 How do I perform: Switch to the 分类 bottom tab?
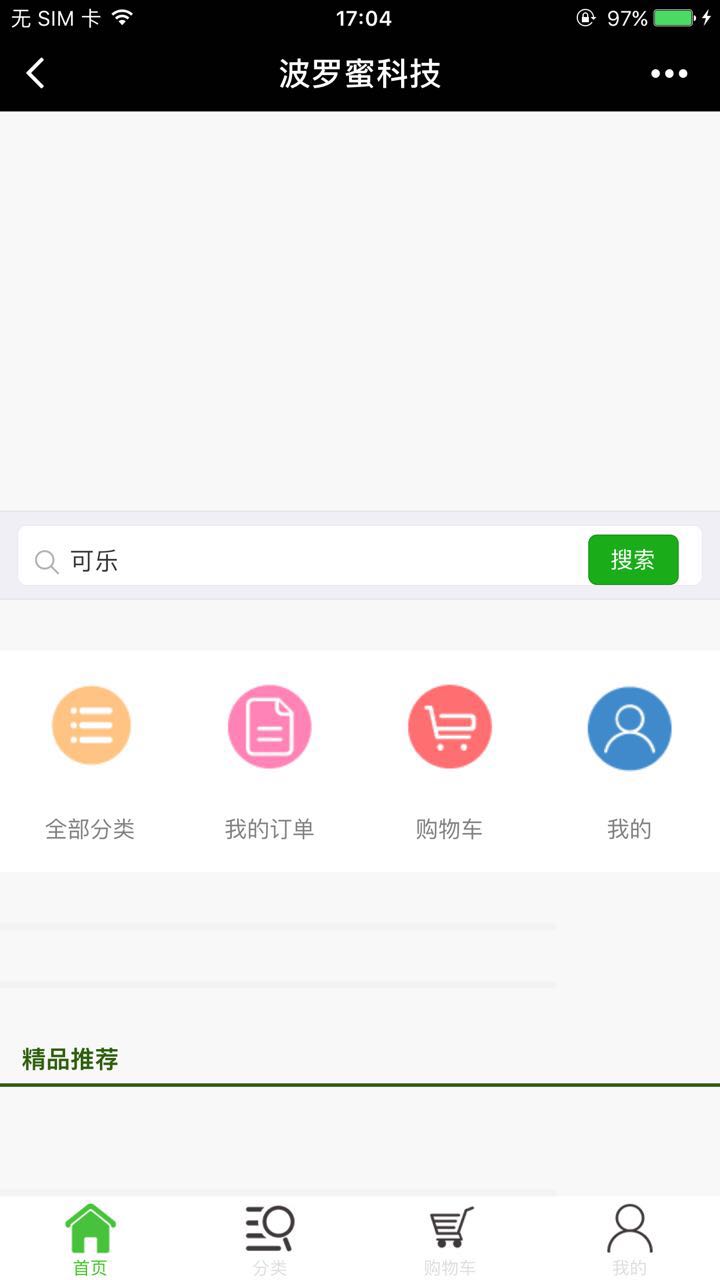click(x=270, y=1240)
